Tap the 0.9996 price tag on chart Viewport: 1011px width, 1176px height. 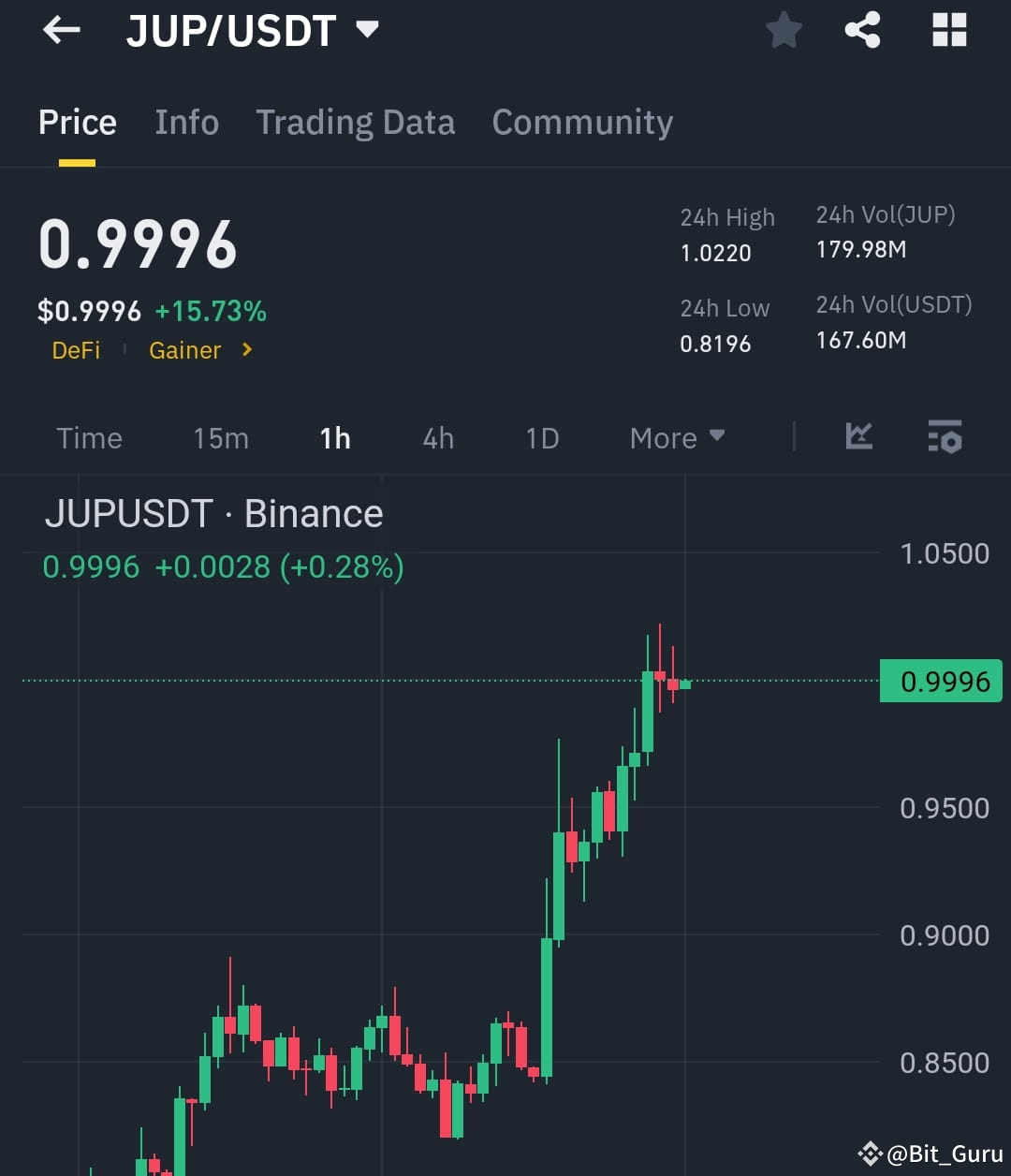941,681
